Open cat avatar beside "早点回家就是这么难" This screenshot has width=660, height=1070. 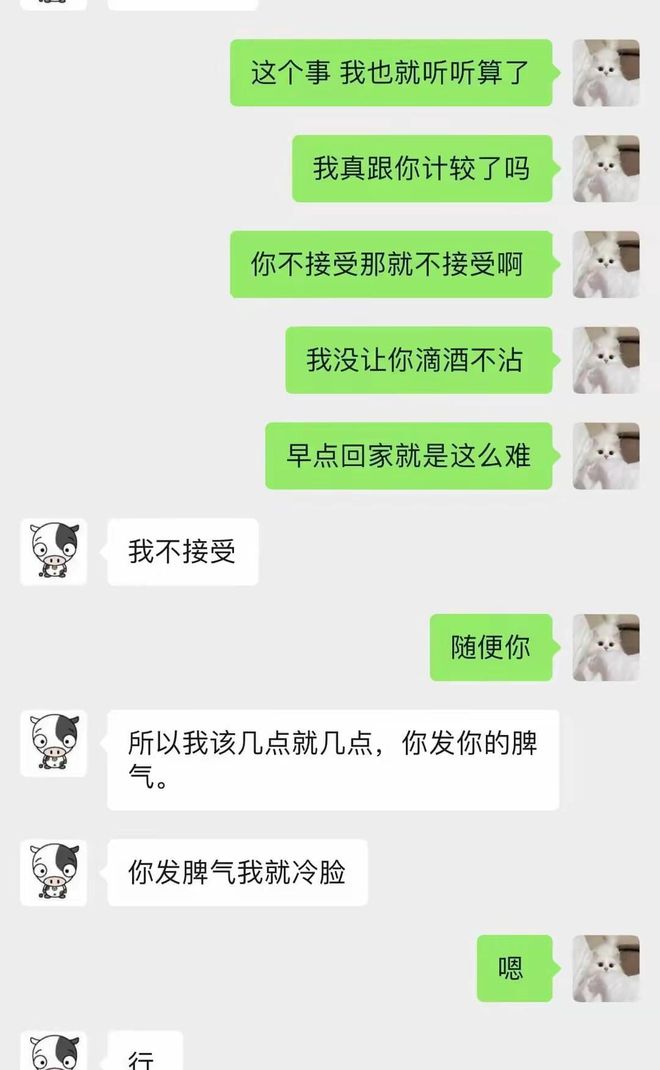coord(606,456)
